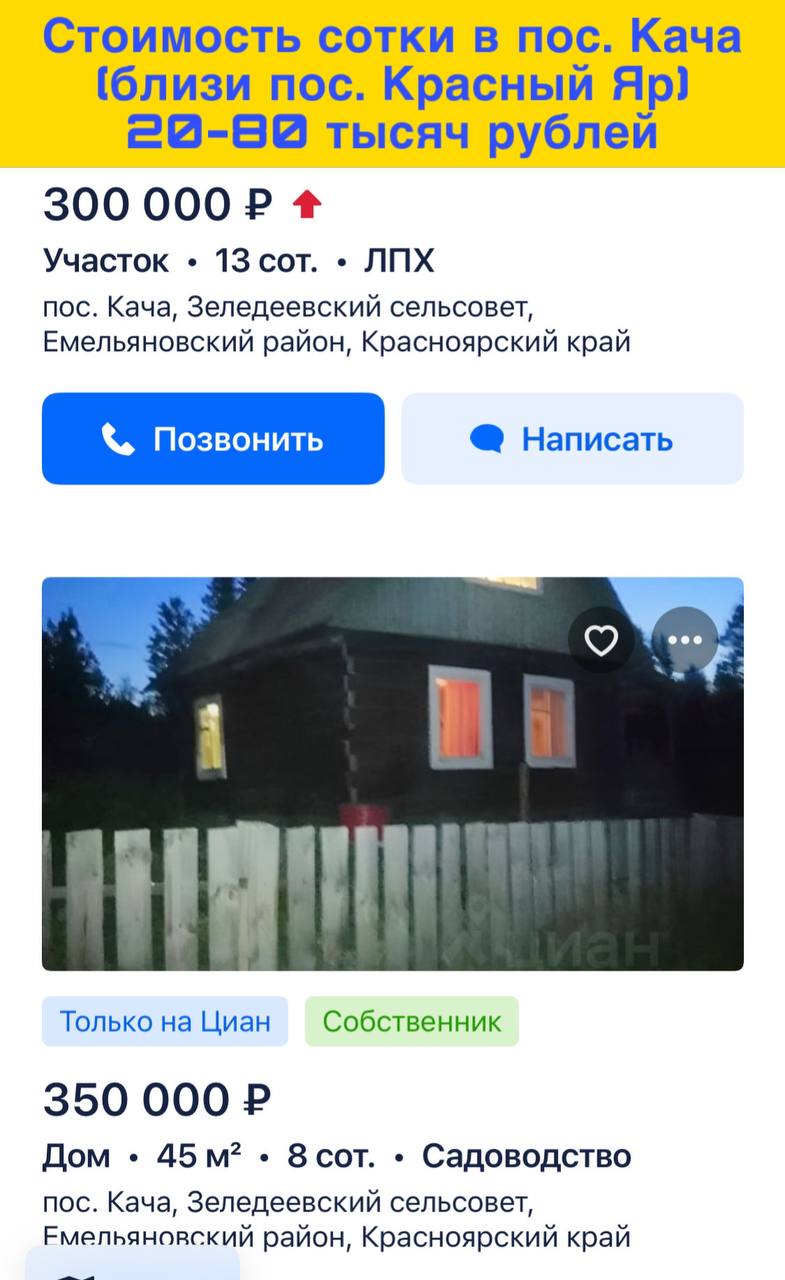The height and width of the screenshot is (1280, 785).
Task: Write a message via the Написать button
Action: click(x=572, y=439)
